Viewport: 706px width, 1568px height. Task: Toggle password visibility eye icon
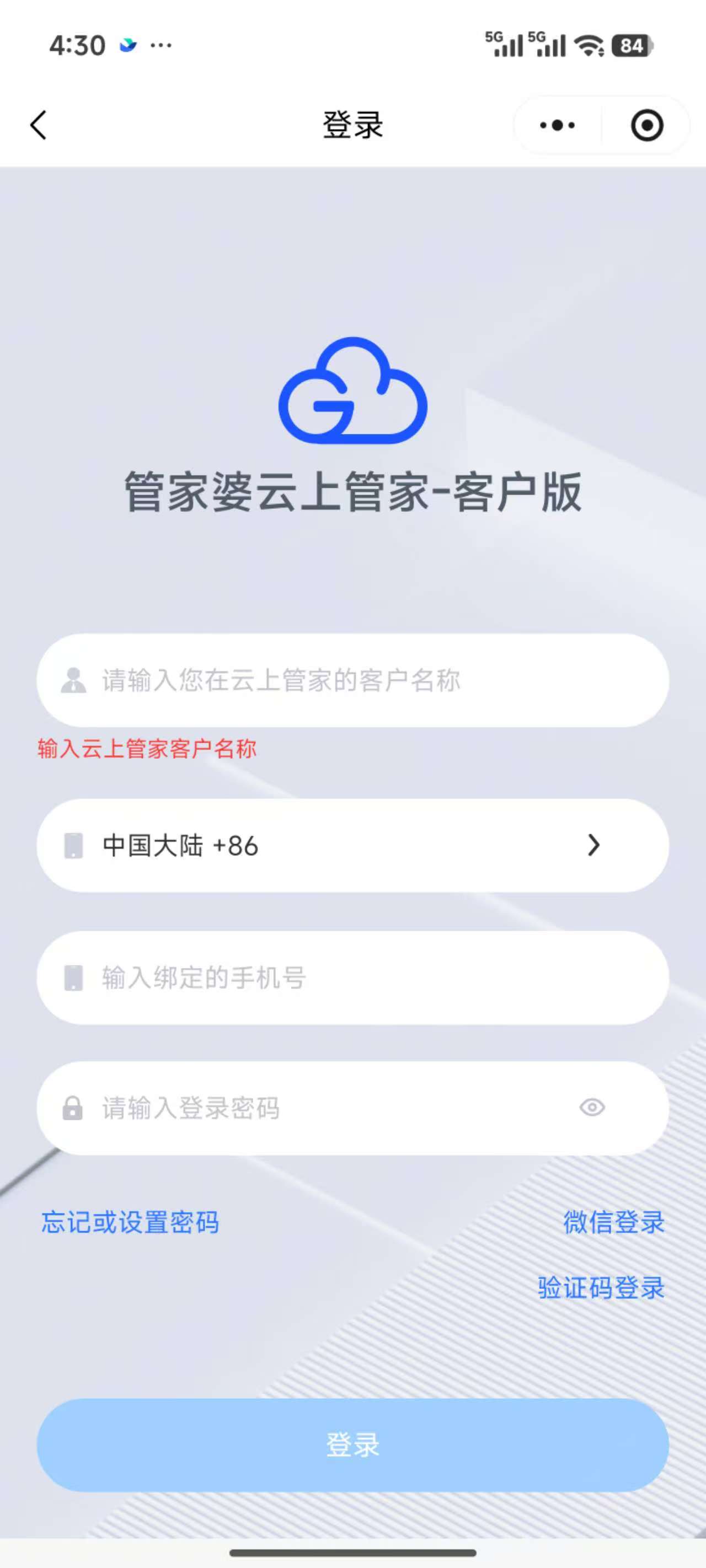[592, 1107]
